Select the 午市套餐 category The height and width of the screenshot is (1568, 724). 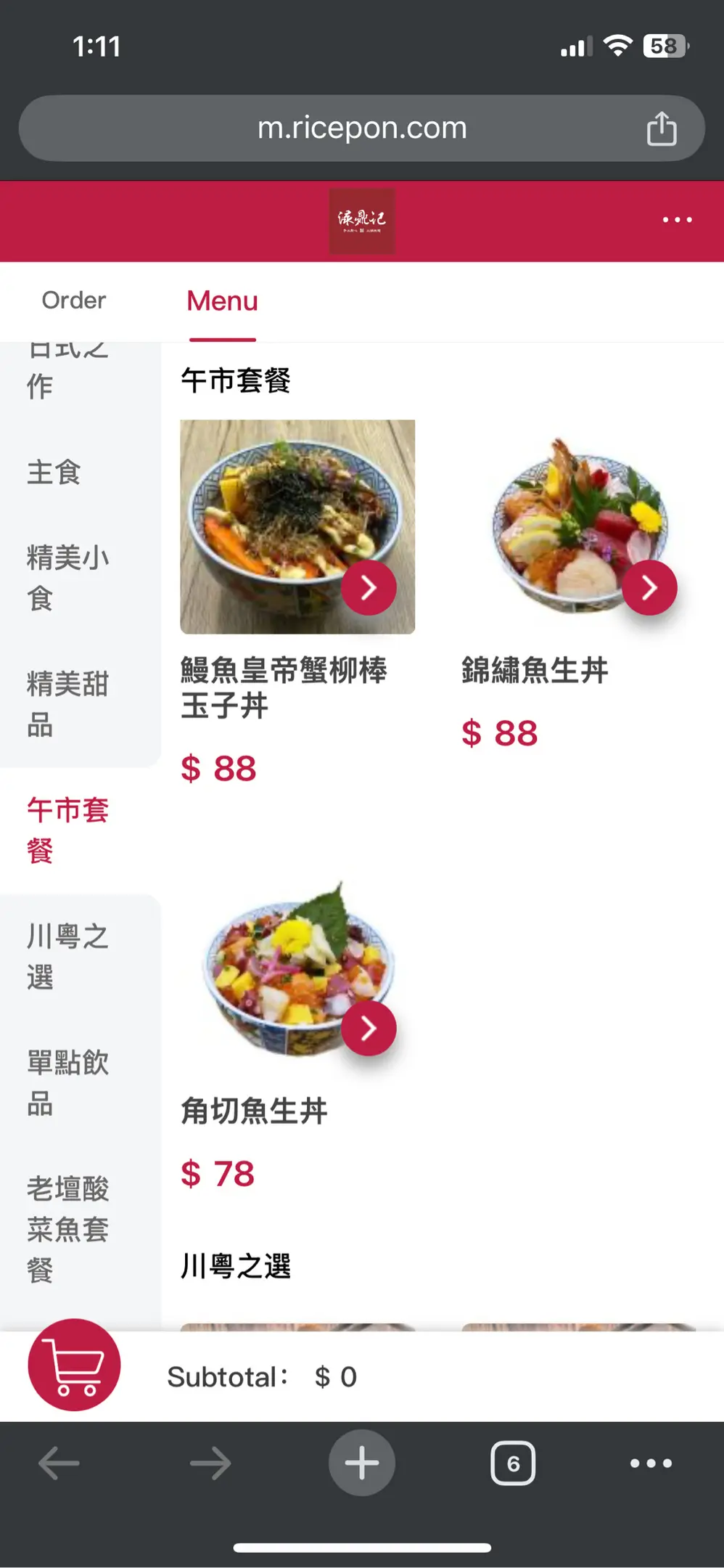coord(67,830)
